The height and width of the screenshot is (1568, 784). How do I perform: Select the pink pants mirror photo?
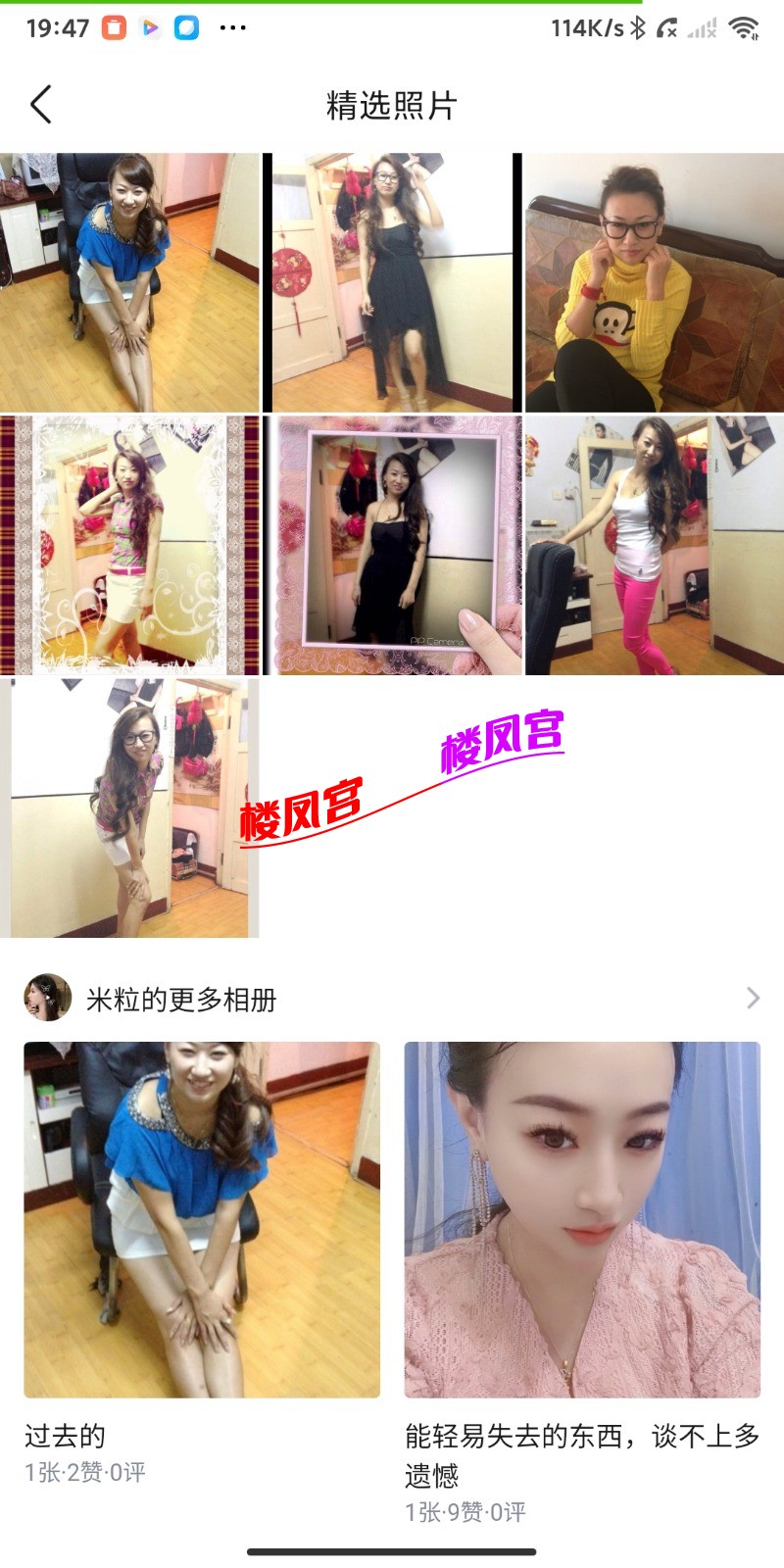(x=652, y=544)
